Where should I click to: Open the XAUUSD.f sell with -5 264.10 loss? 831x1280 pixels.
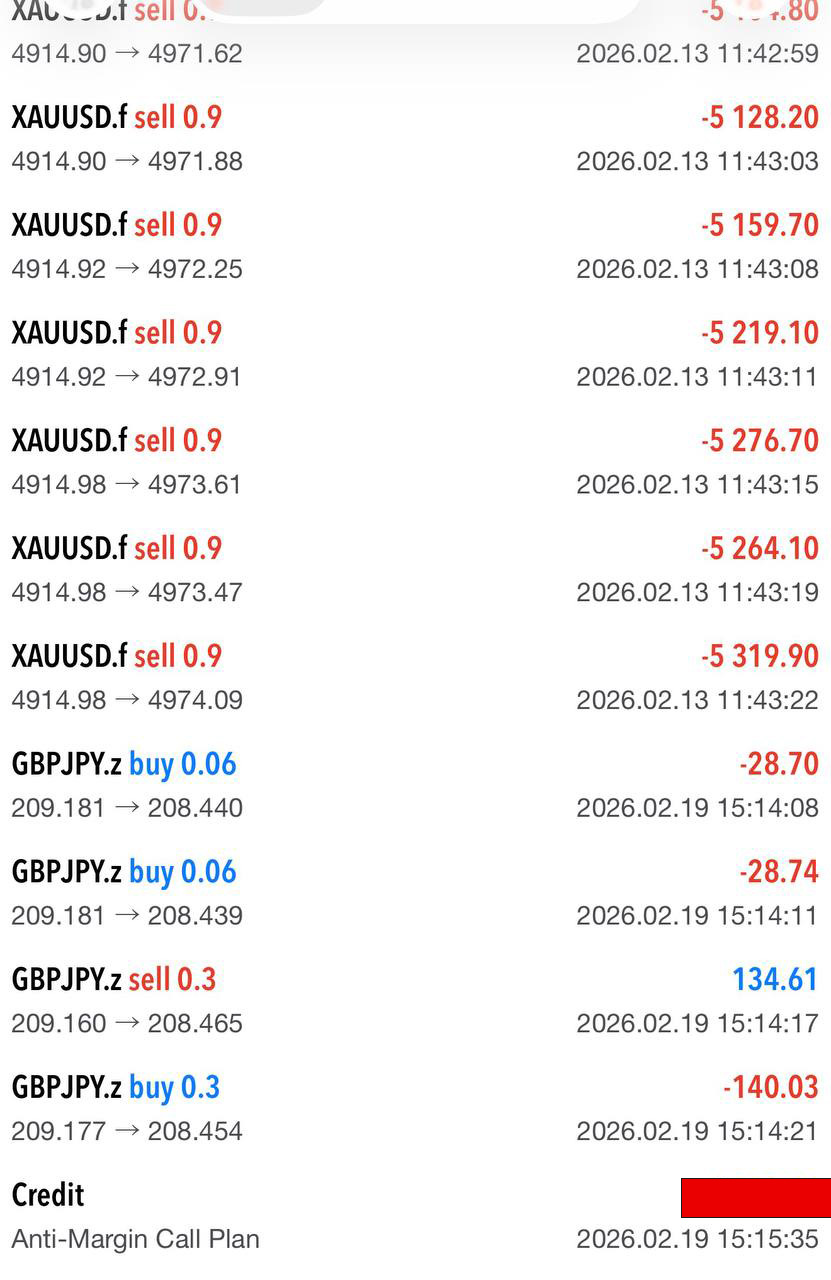415,570
